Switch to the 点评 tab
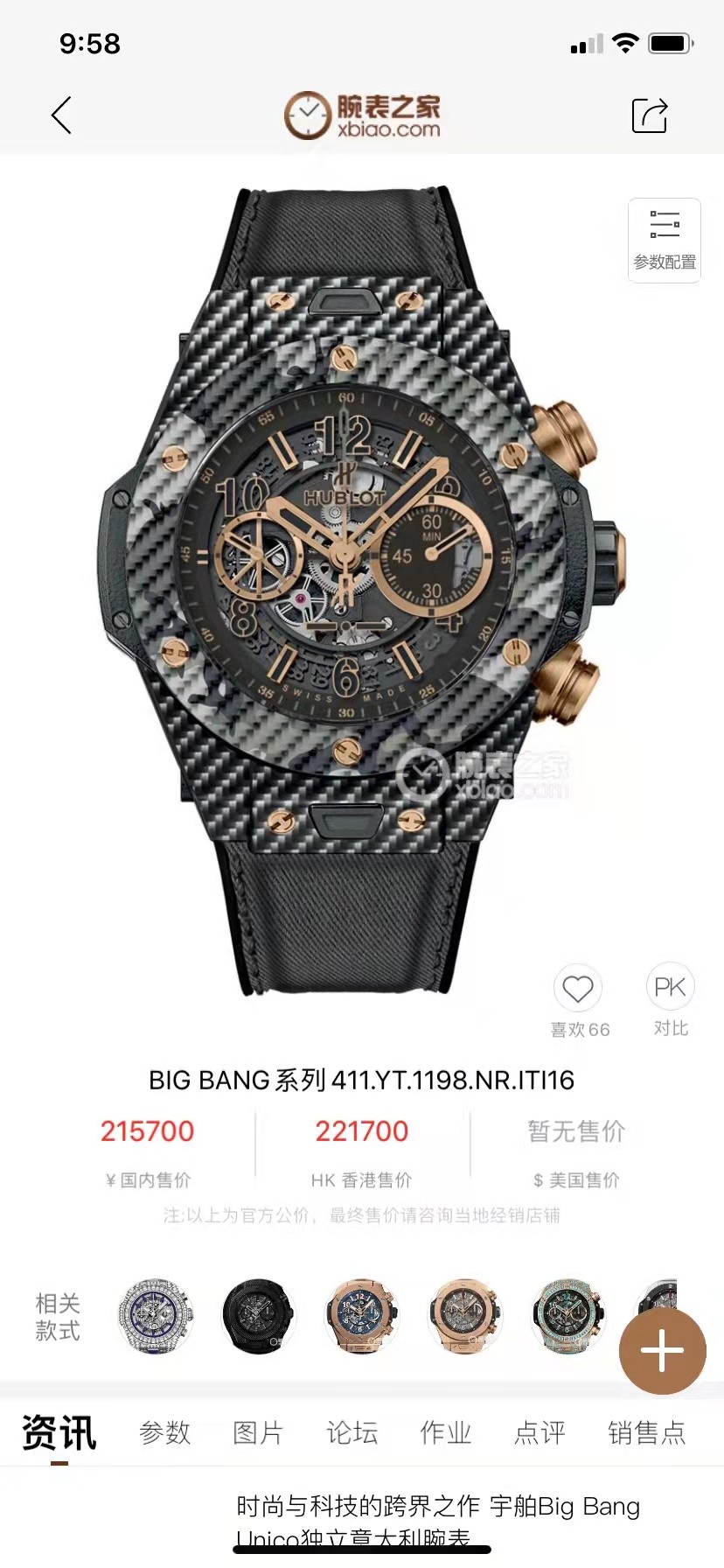This screenshot has width=724, height=1568. [540, 1433]
